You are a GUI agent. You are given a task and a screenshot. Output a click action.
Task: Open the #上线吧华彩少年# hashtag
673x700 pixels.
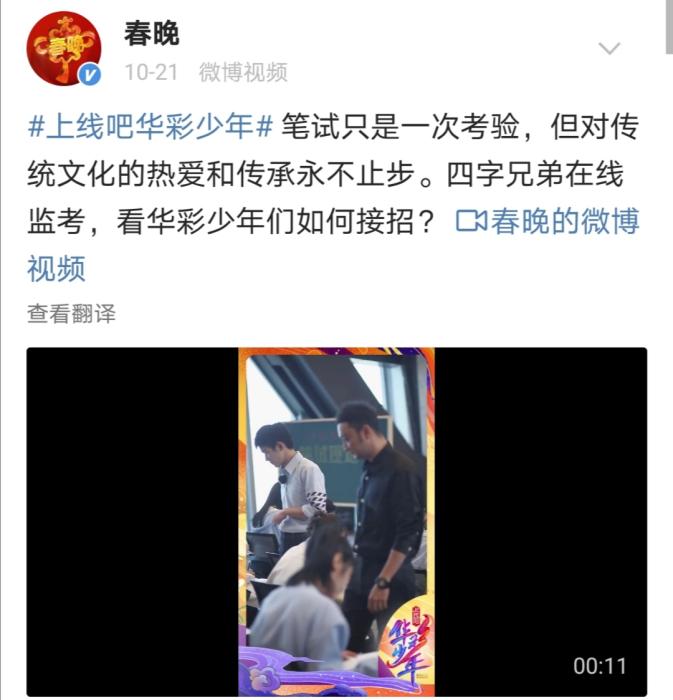tap(150, 128)
